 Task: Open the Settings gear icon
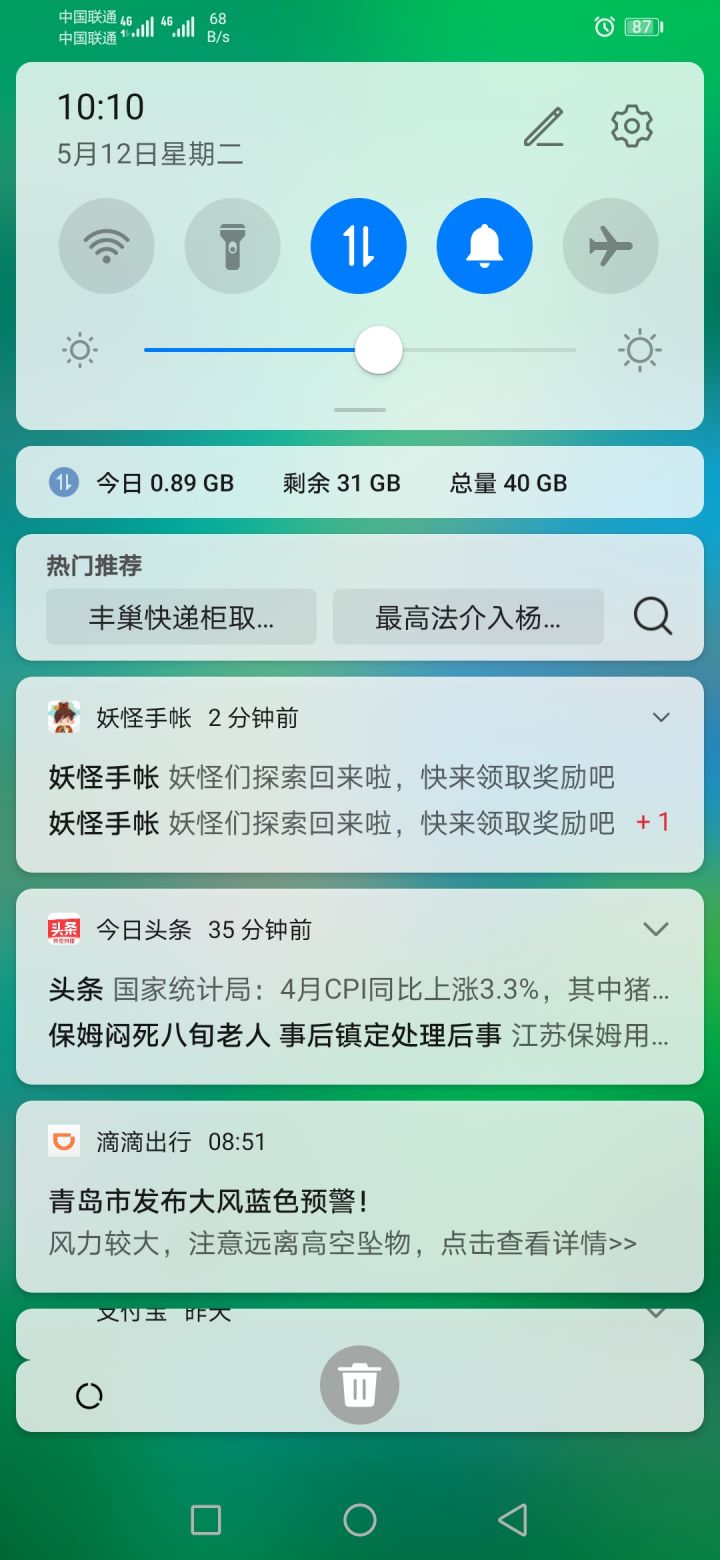tap(630, 127)
